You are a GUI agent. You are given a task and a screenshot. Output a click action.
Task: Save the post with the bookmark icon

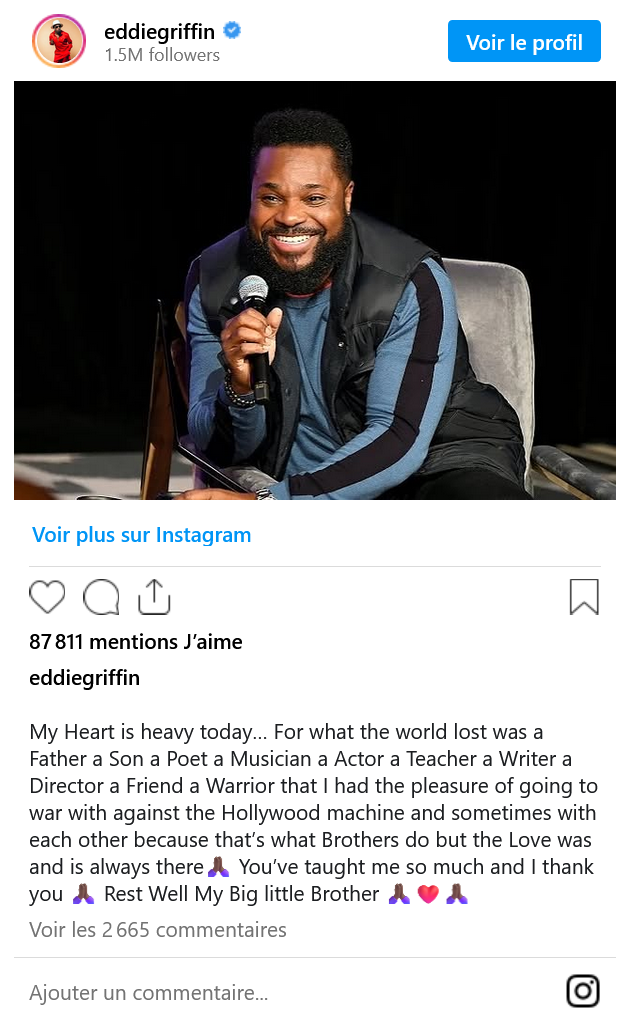point(584,597)
